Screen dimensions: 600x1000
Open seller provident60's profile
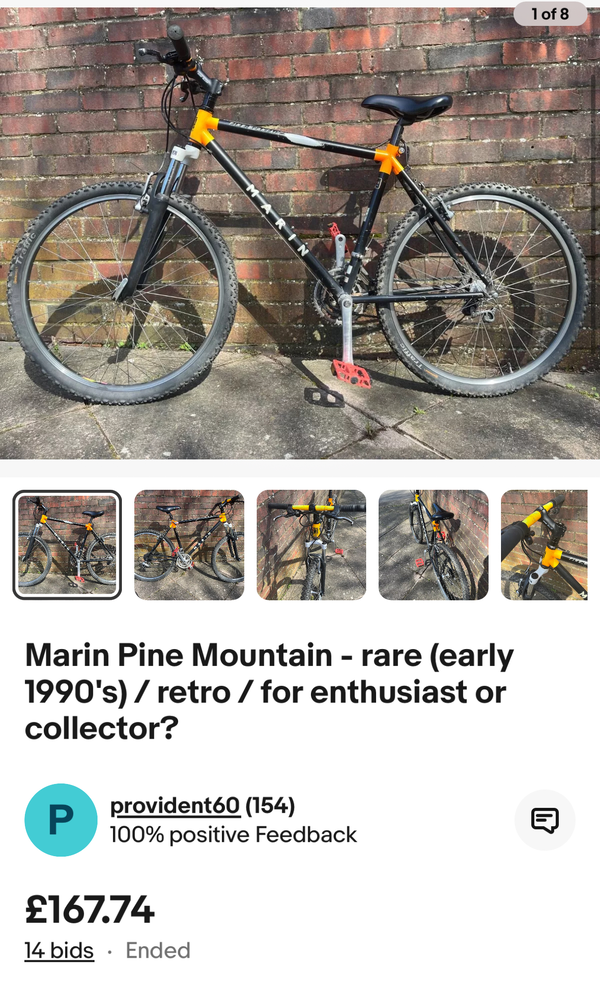[176, 806]
